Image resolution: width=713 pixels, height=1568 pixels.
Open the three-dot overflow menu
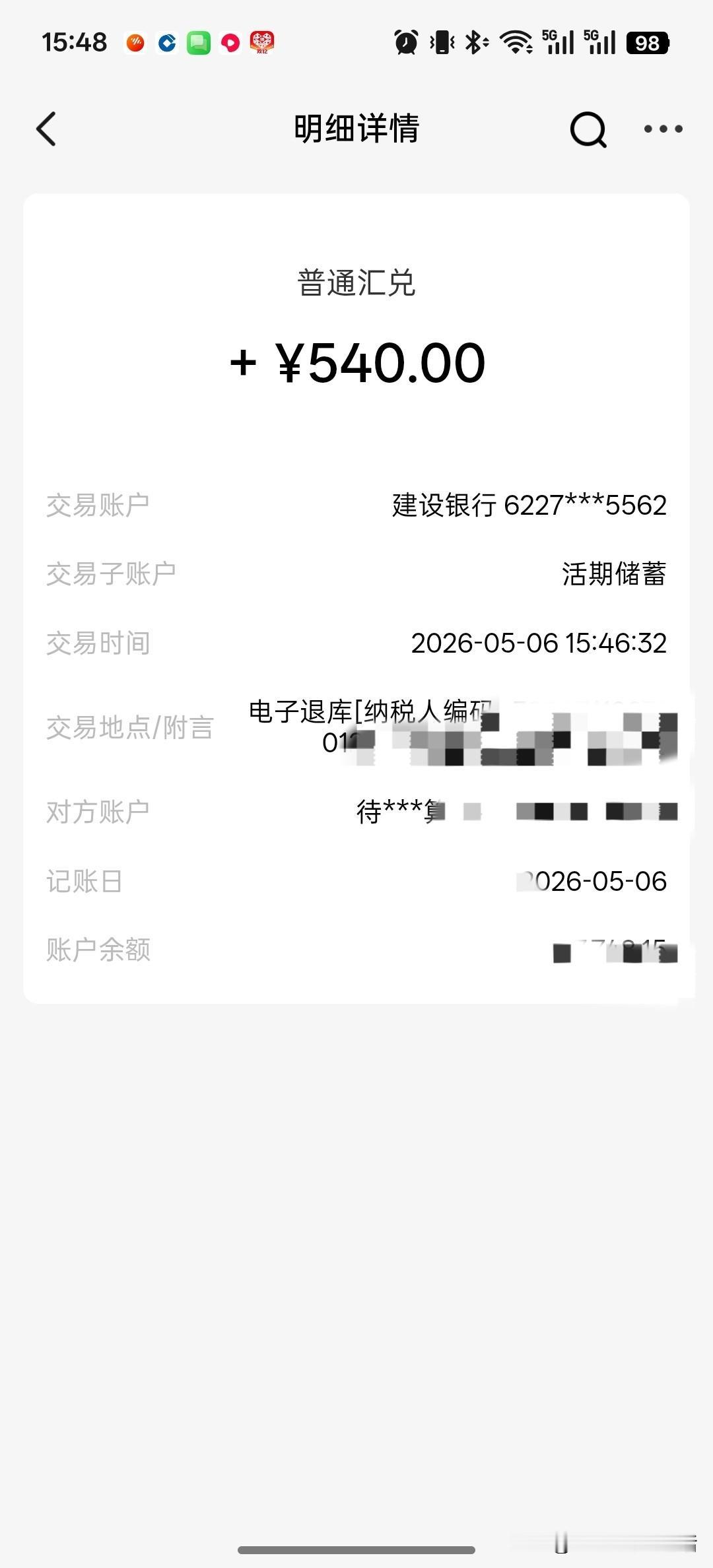663,129
